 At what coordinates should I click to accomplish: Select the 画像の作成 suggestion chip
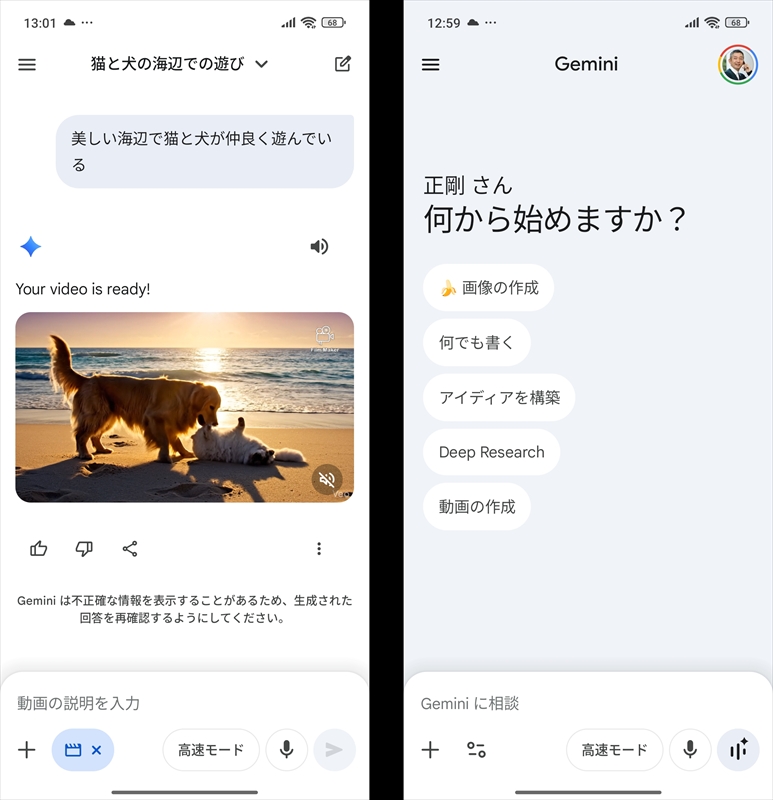[488, 288]
